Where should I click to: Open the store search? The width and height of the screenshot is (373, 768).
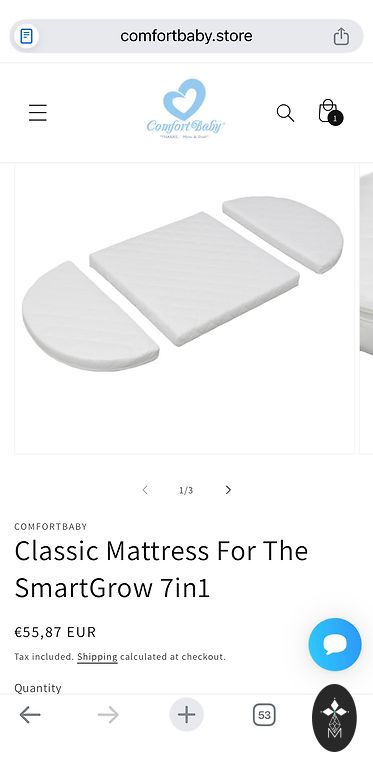pos(285,113)
